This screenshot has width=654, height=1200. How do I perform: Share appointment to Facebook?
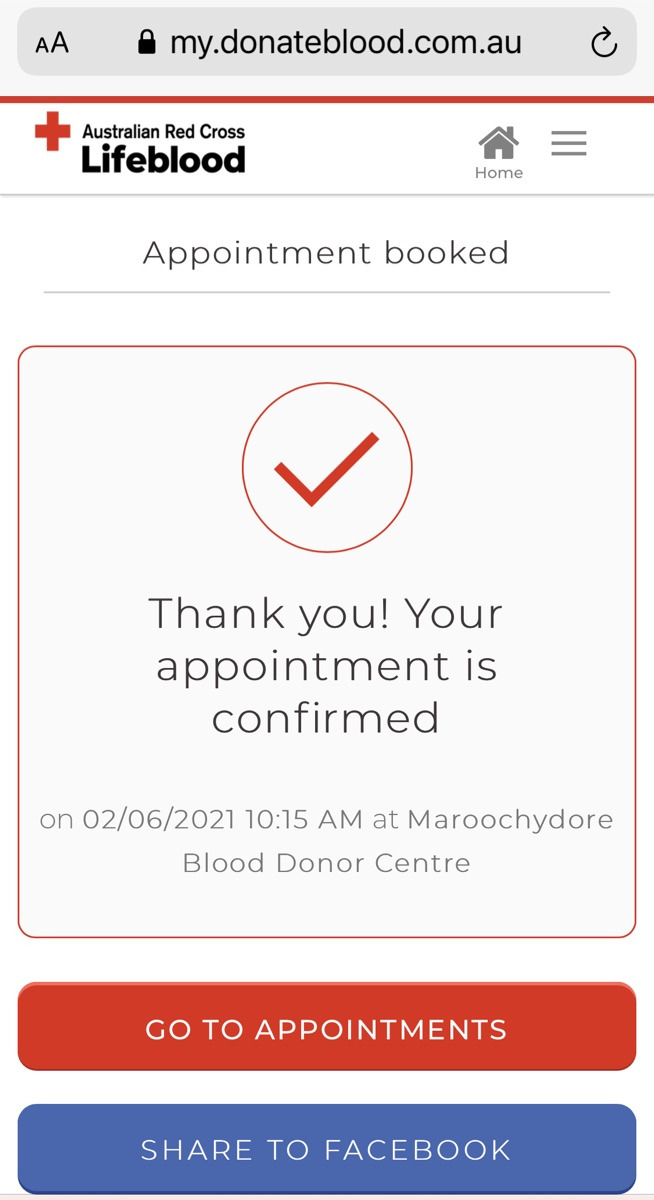(x=326, y=1149)
